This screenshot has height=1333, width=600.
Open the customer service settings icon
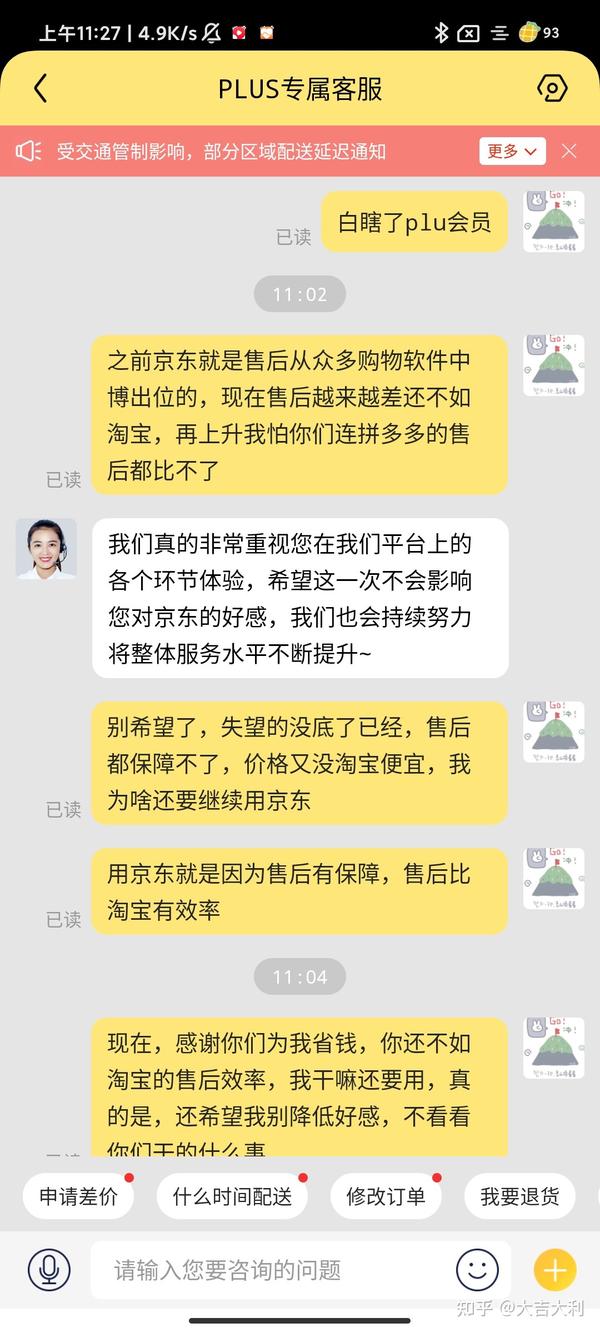pos(552,89)
